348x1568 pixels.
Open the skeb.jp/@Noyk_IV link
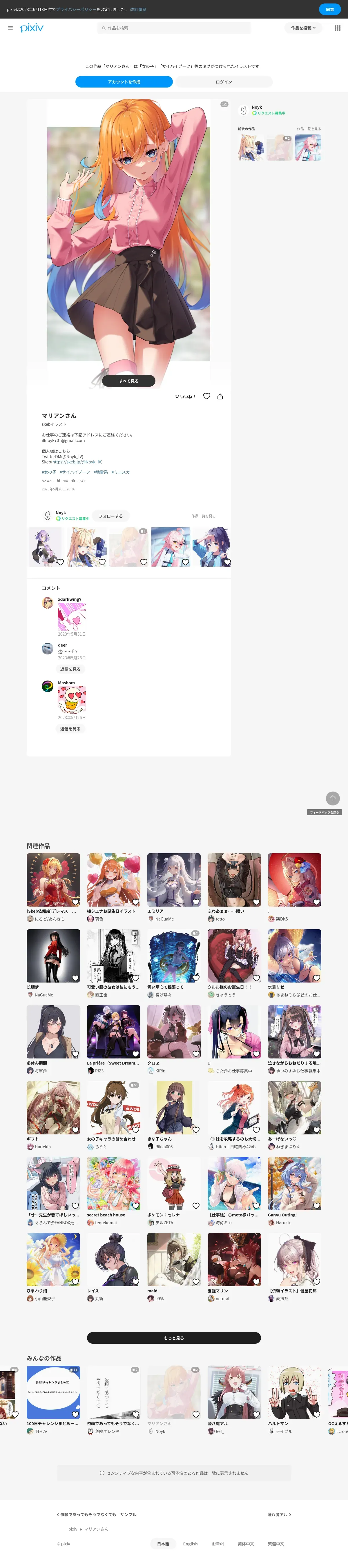(x=77, y=462)
